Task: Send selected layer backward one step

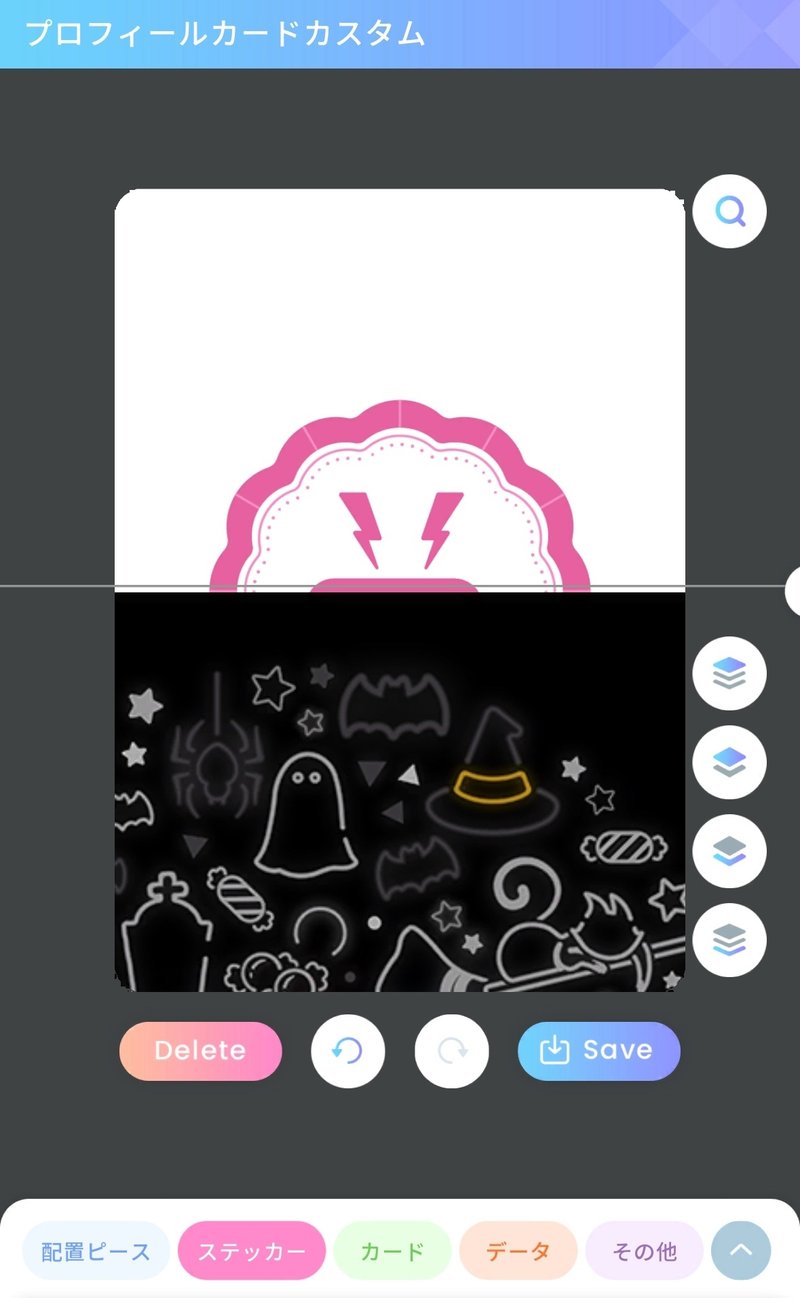Action: pyautogui.click(x=729, y=851)
